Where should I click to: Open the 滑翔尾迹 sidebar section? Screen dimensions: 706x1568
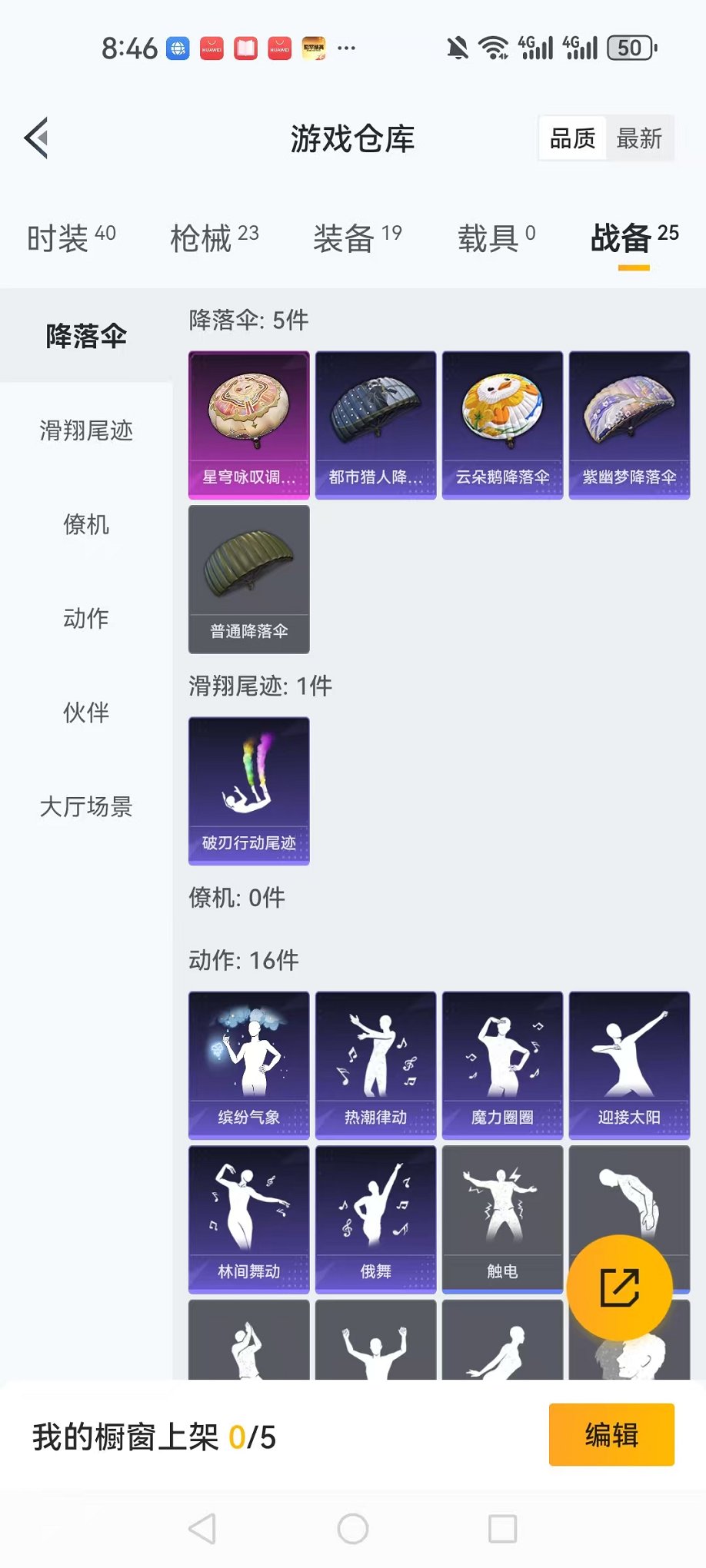(x=85, y=432)
